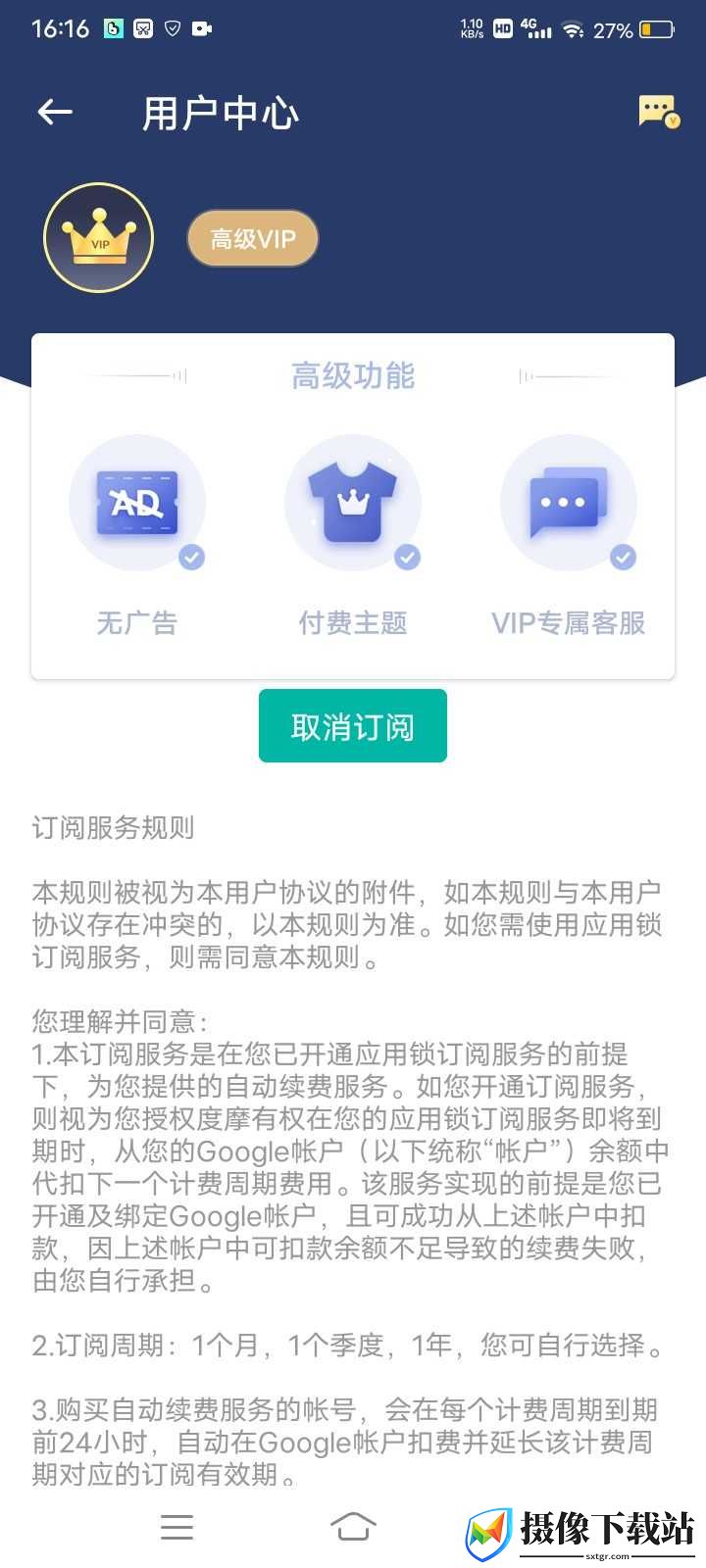Image resolution: width=706 pixels, height=1568 pixels.
Task: Tap the 高级VIP badge
Action: tap(253, 238)
